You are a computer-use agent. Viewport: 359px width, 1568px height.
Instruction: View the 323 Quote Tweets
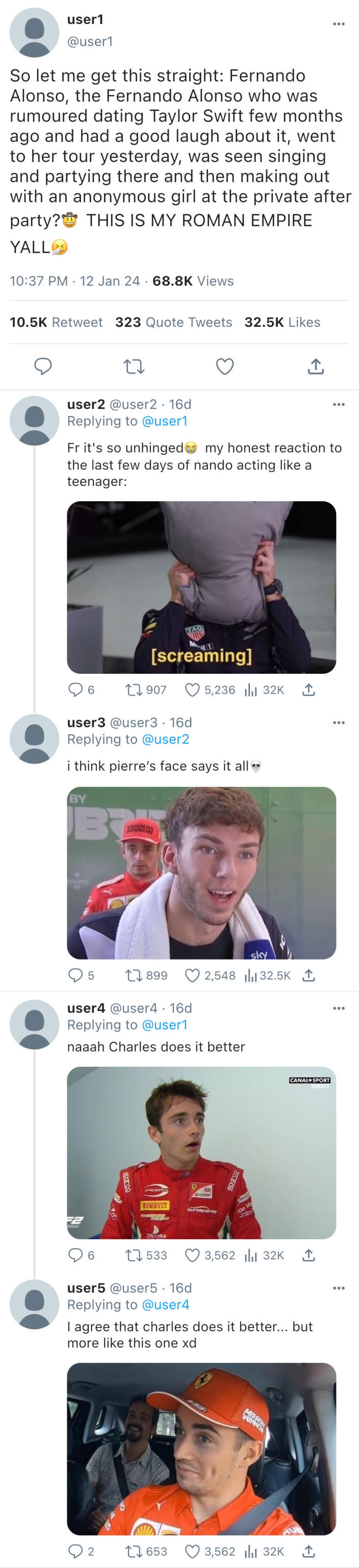click(173, 322)
